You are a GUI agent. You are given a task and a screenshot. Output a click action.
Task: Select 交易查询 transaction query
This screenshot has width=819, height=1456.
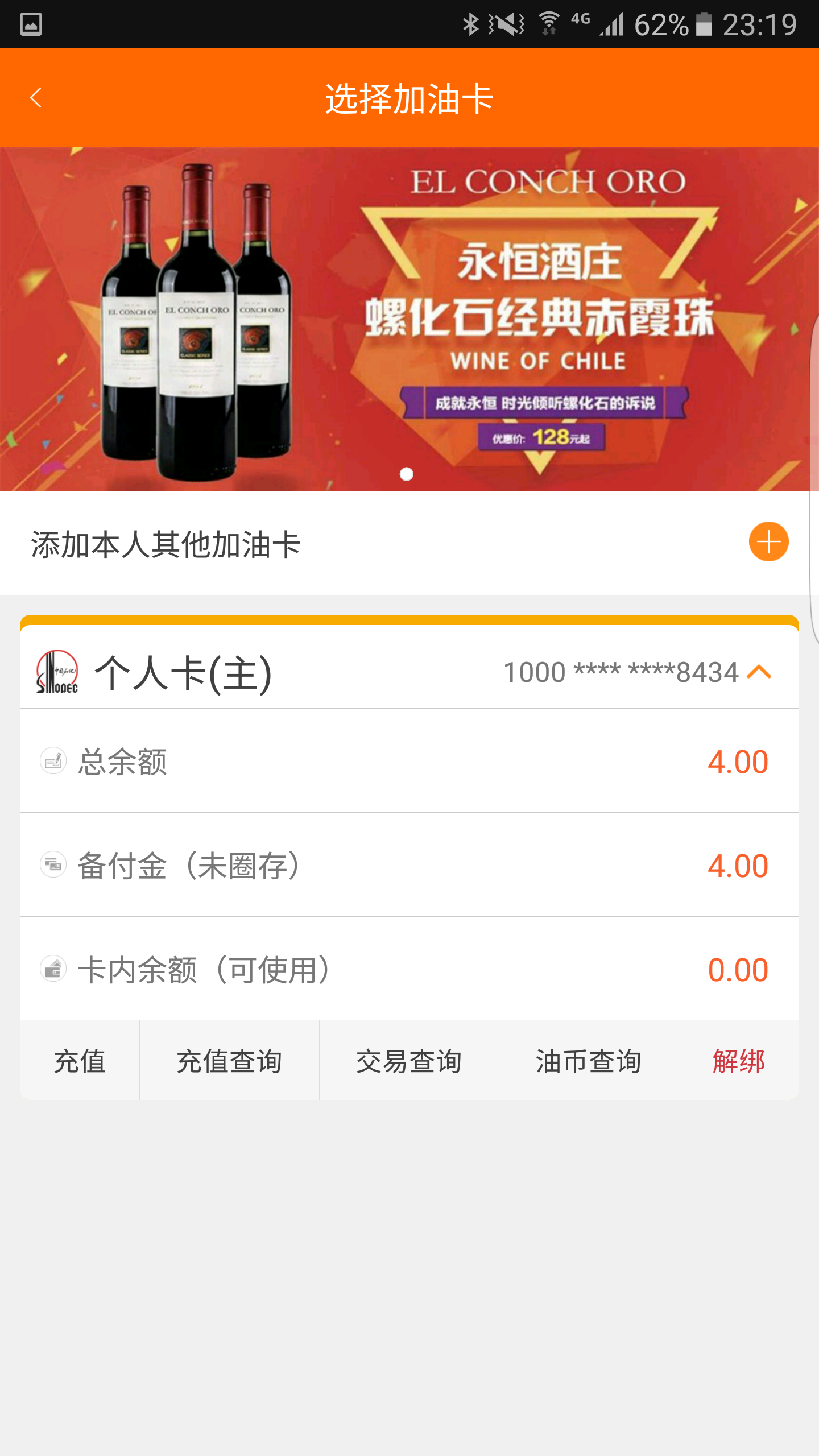coord(408,1061)
